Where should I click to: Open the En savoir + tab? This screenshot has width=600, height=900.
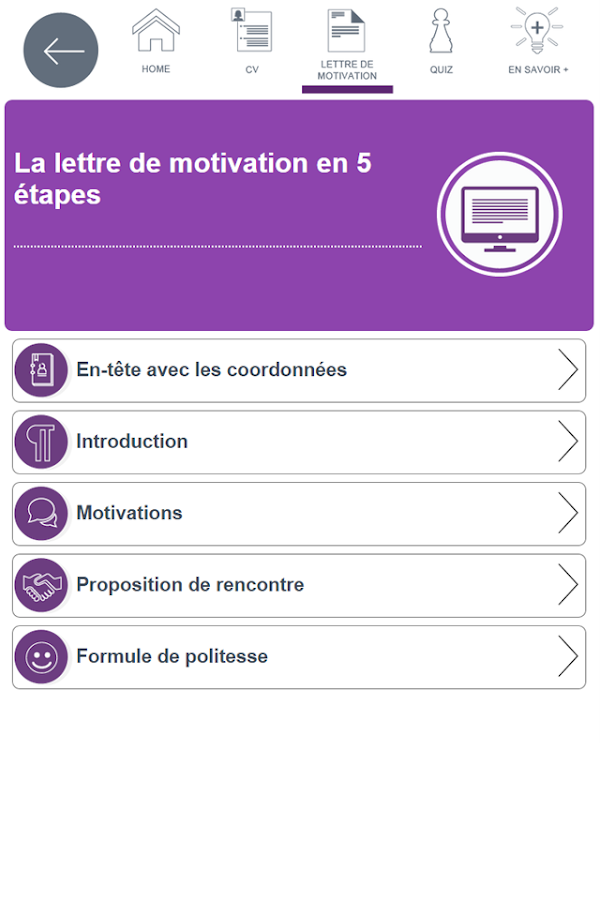[x=537, y=41]
